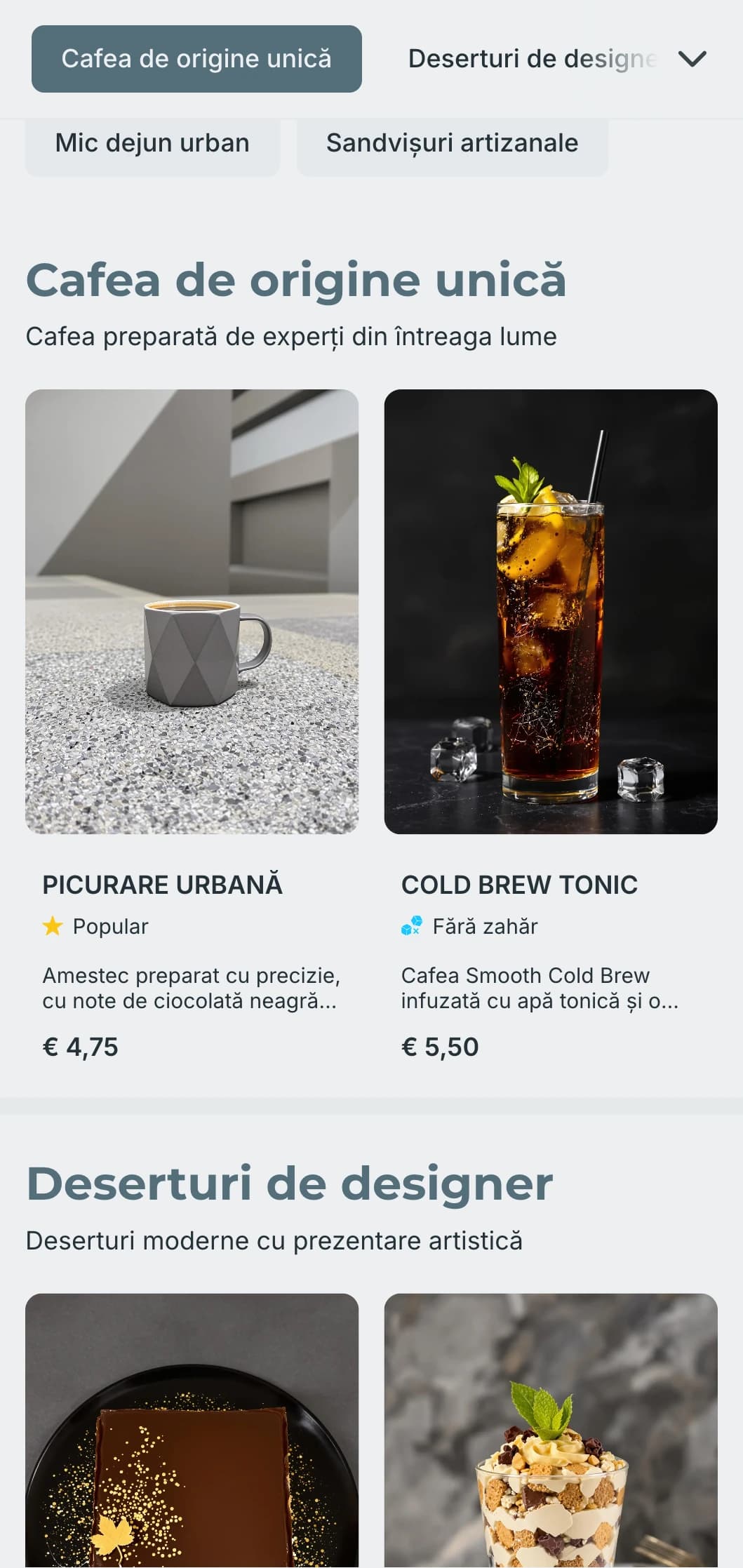Select the Sandvișuri artizanale category tab
743x1568 pixels.
coord(452,142)
